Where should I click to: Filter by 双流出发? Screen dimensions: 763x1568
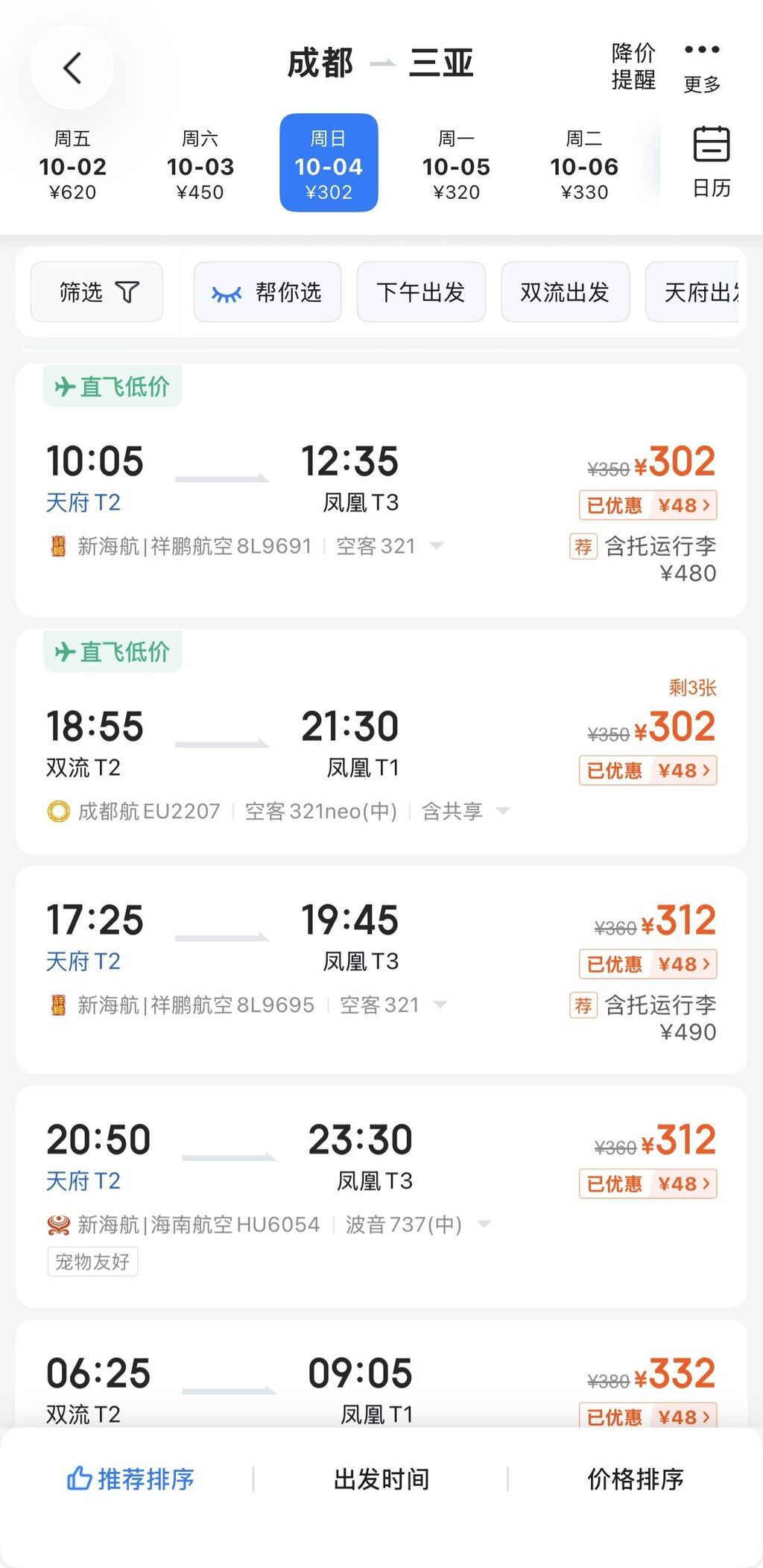click(x=566, y=292)
